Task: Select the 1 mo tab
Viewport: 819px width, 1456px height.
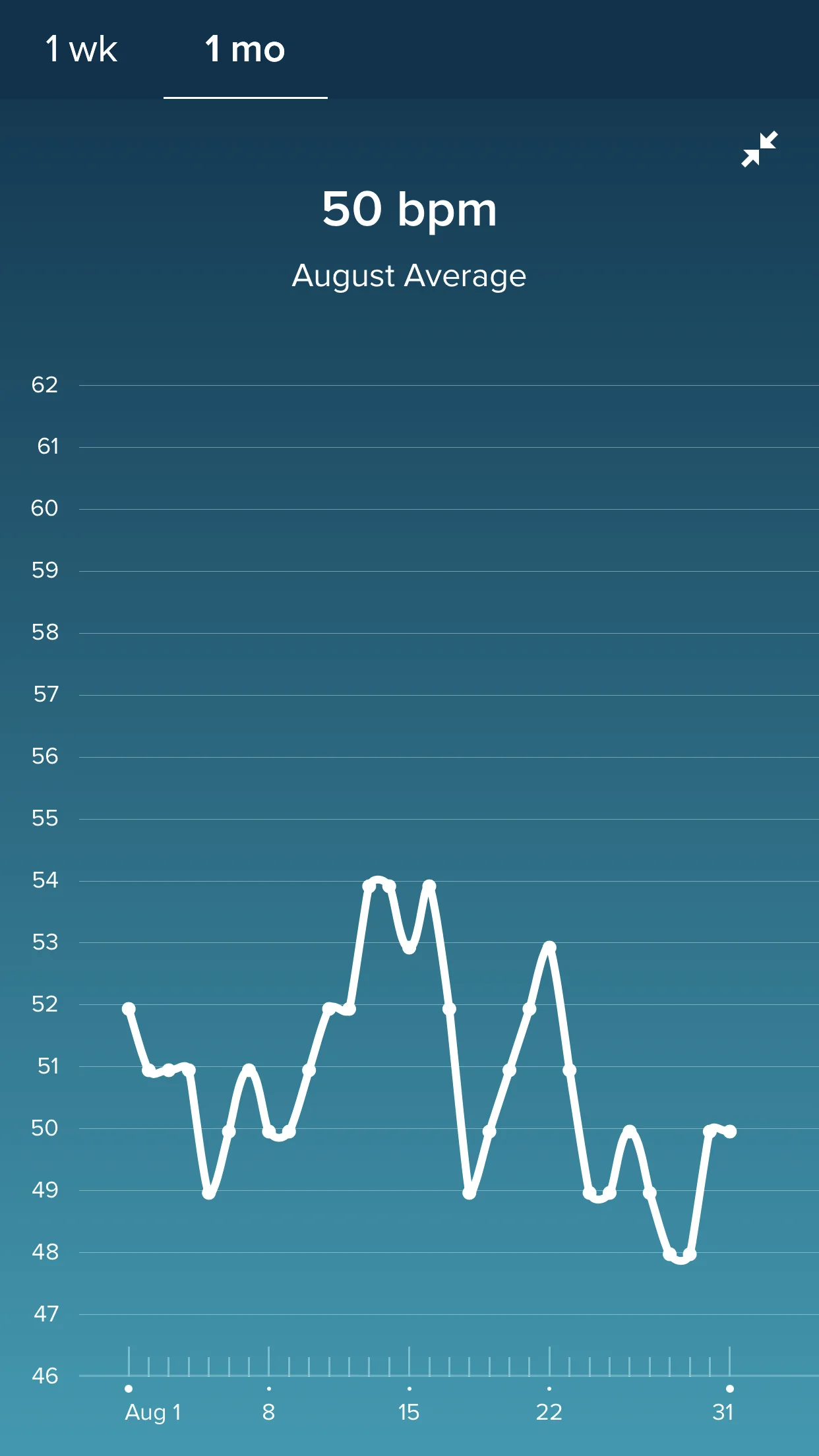Action: click(245, 49)
